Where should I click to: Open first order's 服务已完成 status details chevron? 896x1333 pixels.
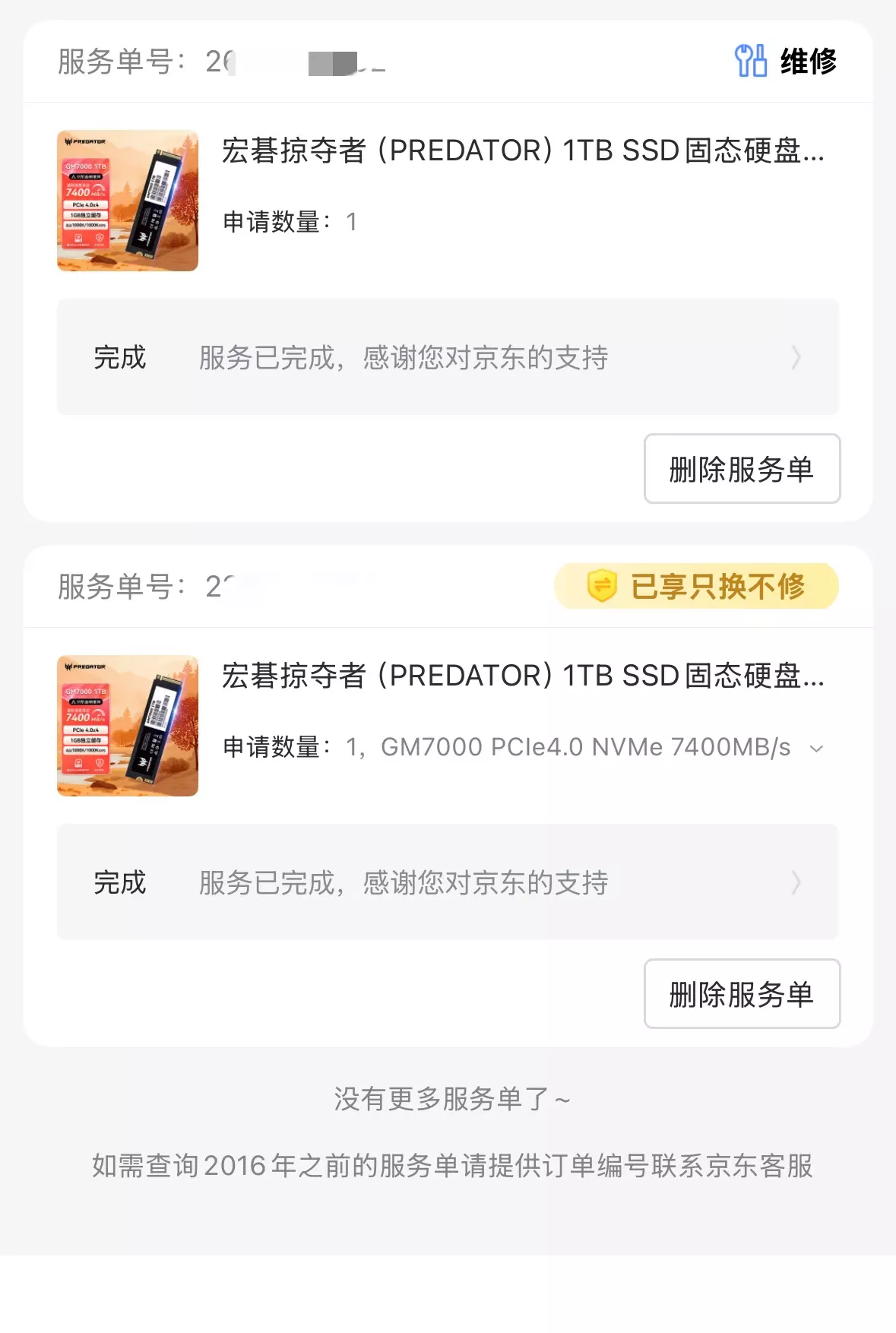pyautogui.click(x=796, y=357)
